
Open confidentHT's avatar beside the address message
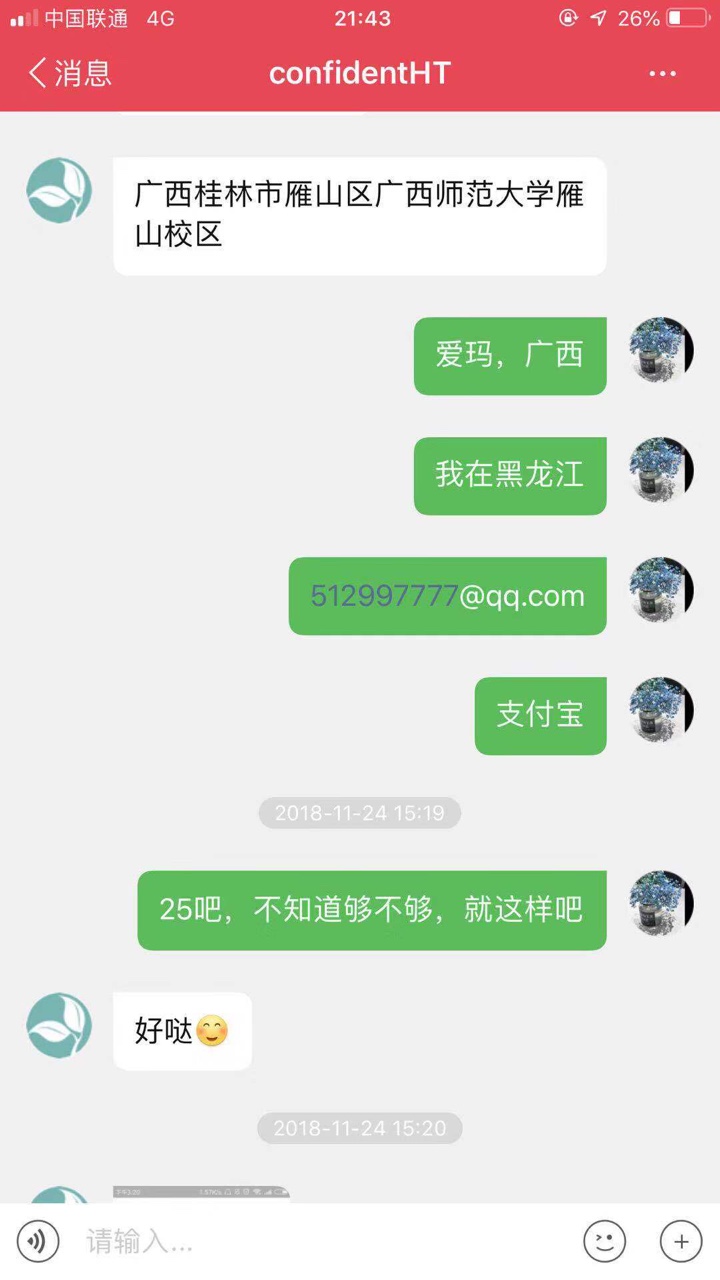click(x=59, y=190)
